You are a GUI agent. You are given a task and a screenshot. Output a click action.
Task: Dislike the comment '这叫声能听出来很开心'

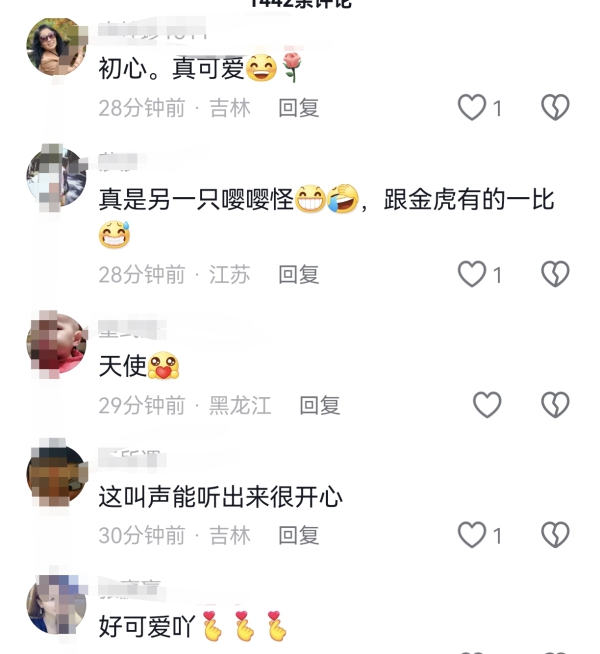click(x=555, y=534)
